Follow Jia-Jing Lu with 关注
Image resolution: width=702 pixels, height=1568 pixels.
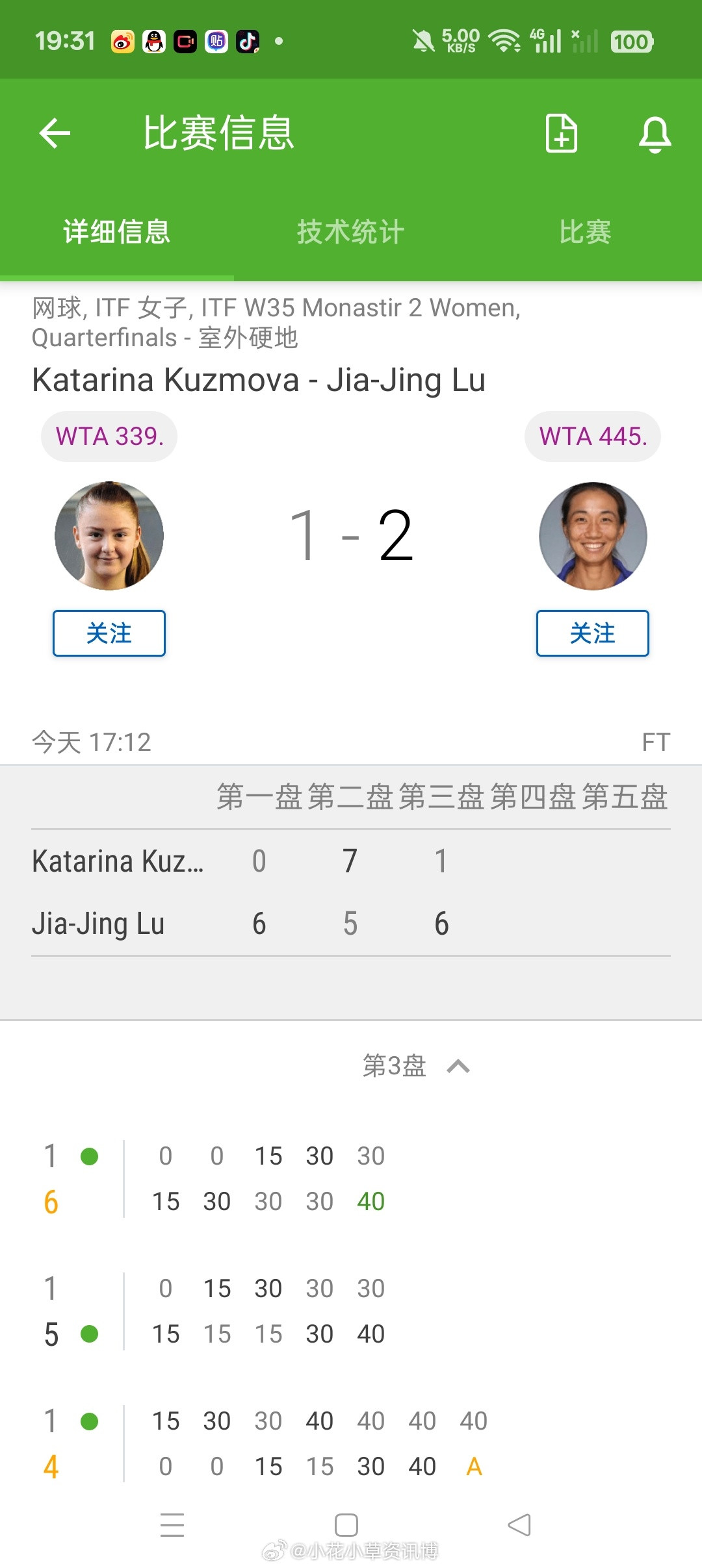coord(592,633)
